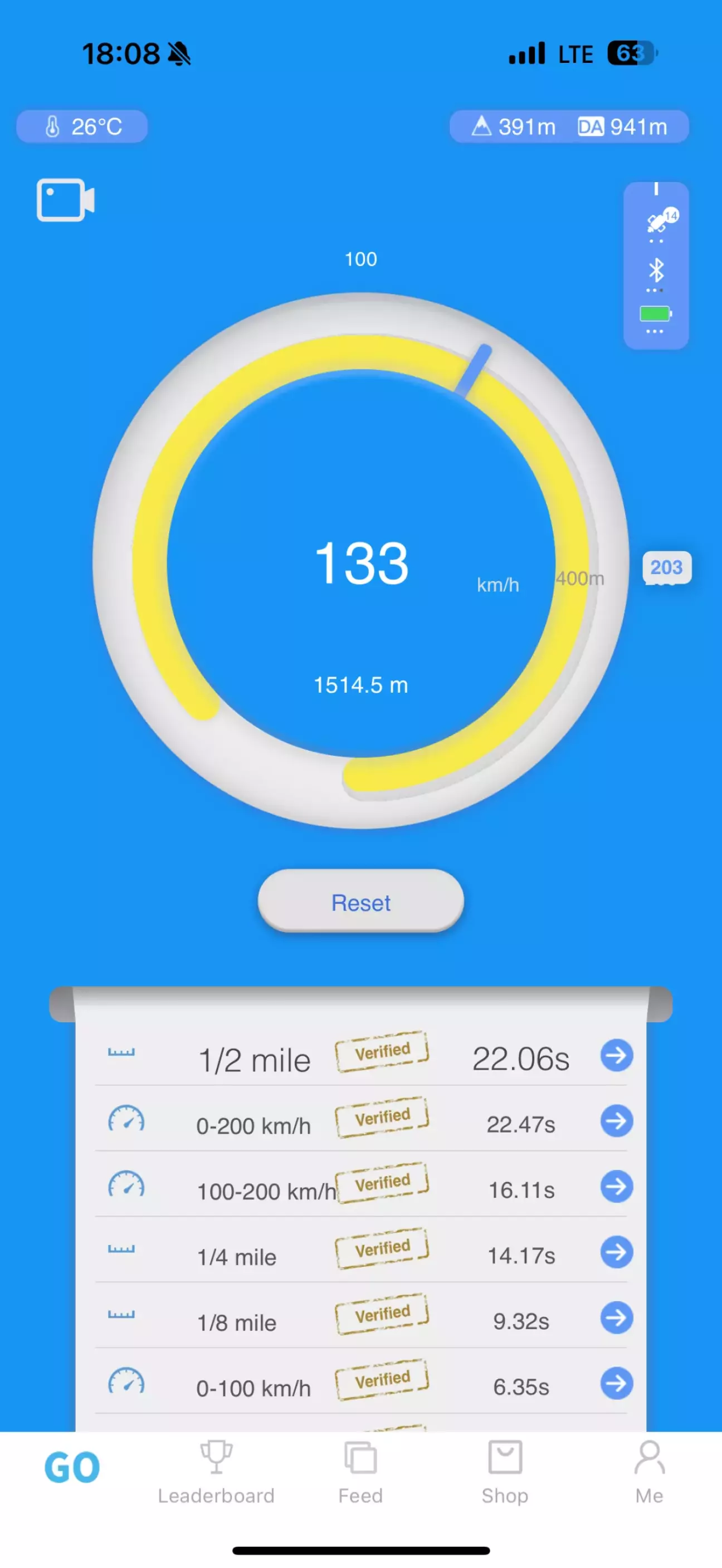Screen dimensions: 722x1568
Task: Go to the Me tab
Action: point(649,1472)
